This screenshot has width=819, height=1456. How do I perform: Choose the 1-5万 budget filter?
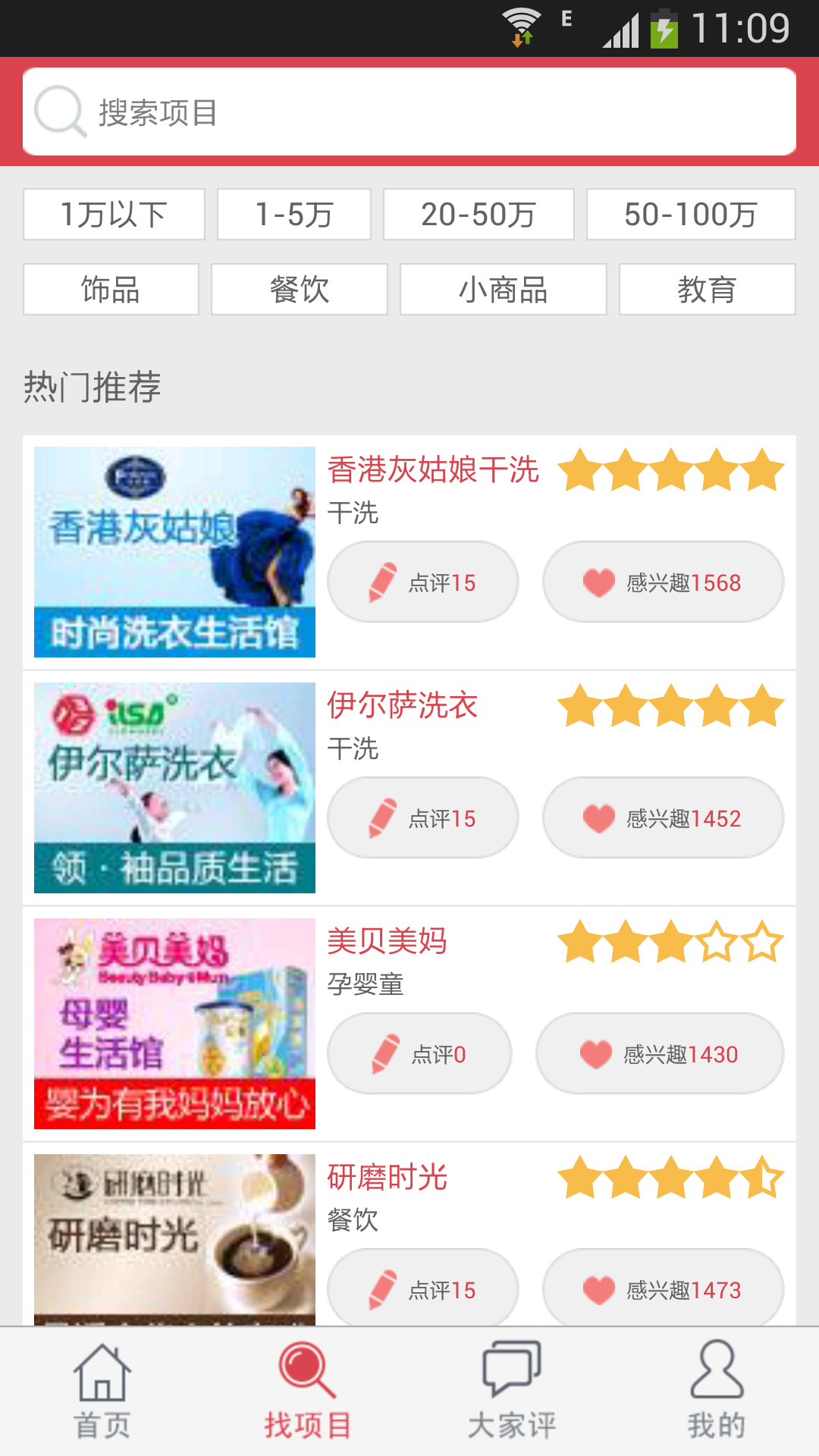point(294,215)
